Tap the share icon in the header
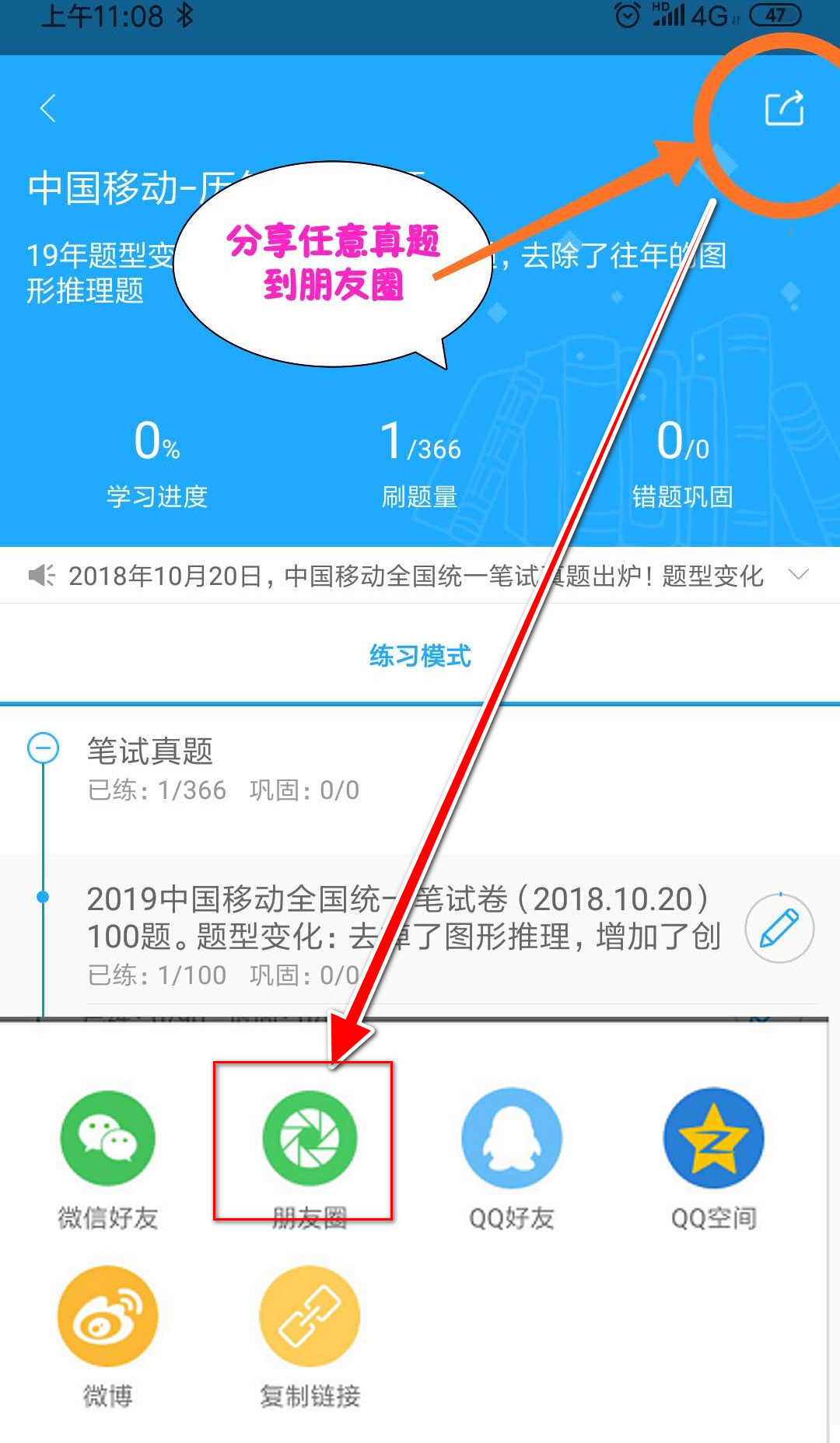The height and width of the screenshot is (1443, 840). 784,108
